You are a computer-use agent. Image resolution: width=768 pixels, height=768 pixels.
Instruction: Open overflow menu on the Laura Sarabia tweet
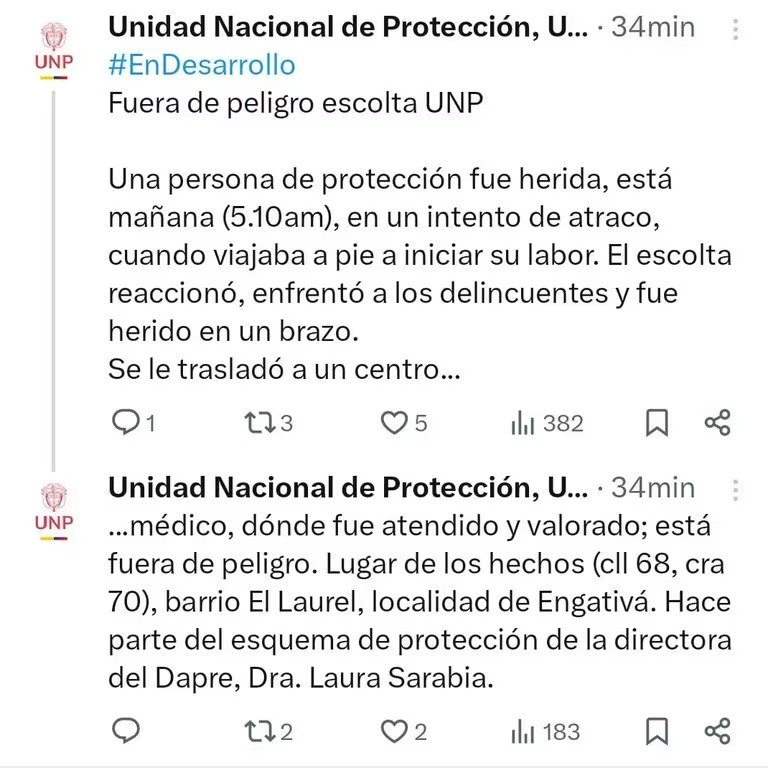736,489
